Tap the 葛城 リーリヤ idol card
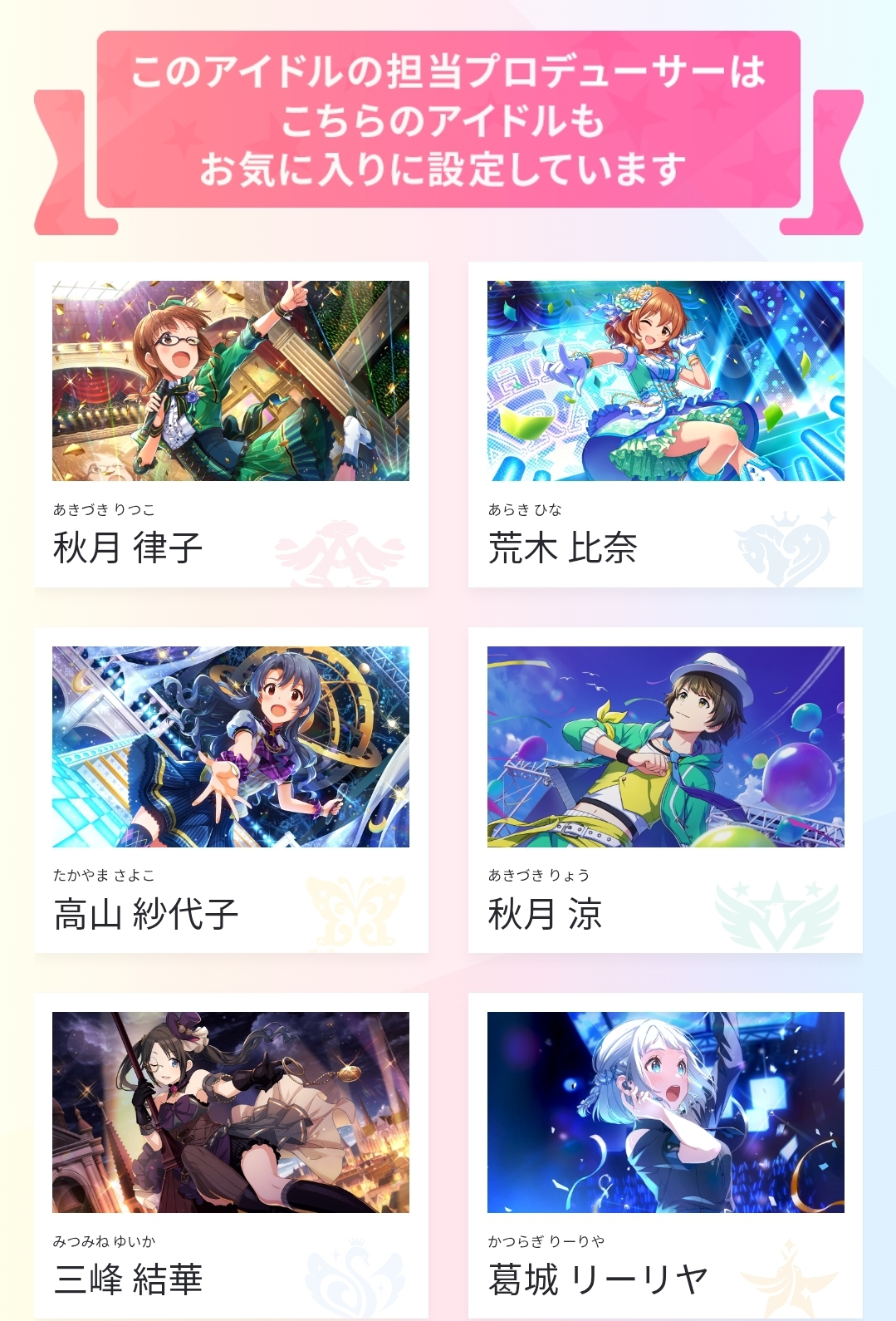 [x=665, y=1155]
